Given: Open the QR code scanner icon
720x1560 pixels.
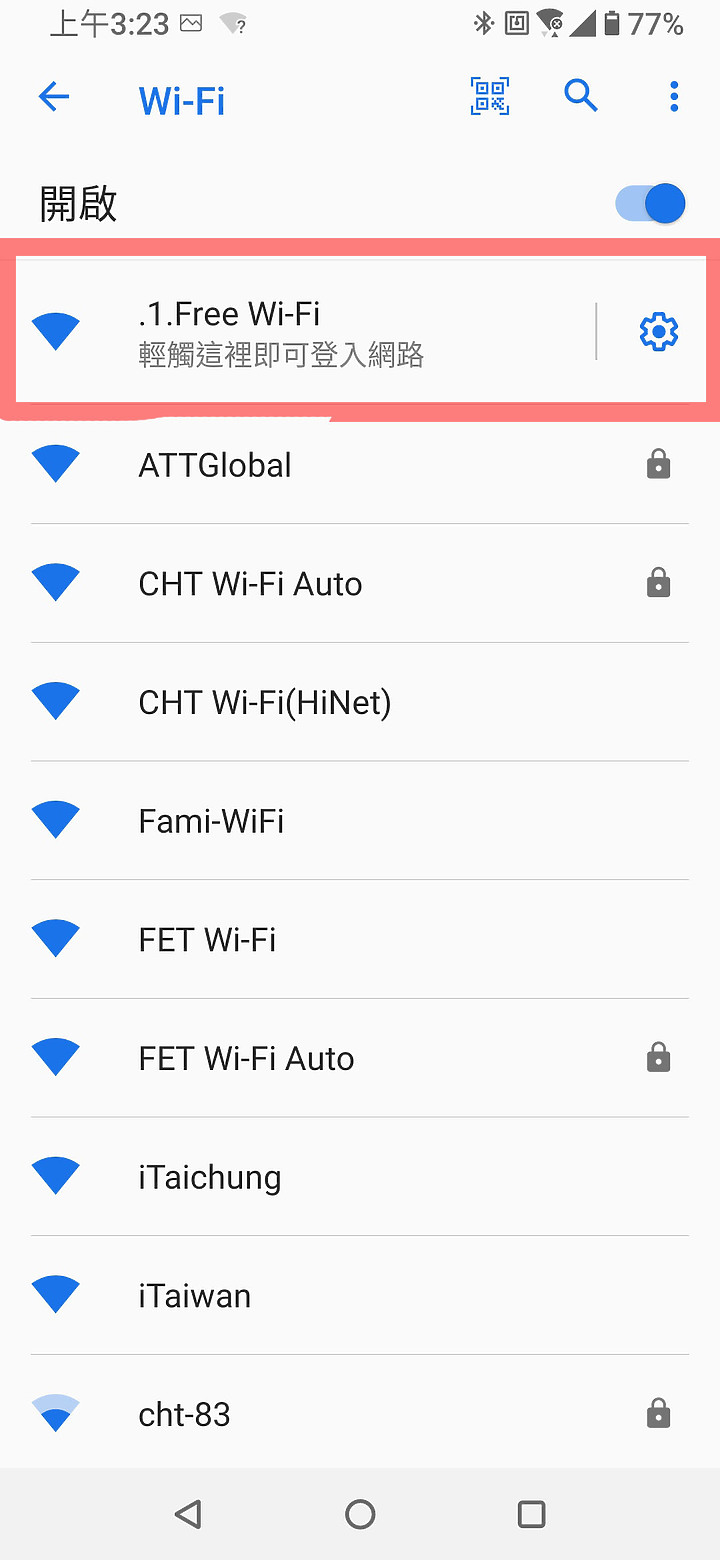Looking at the screenshot, I should click(490, 97).
